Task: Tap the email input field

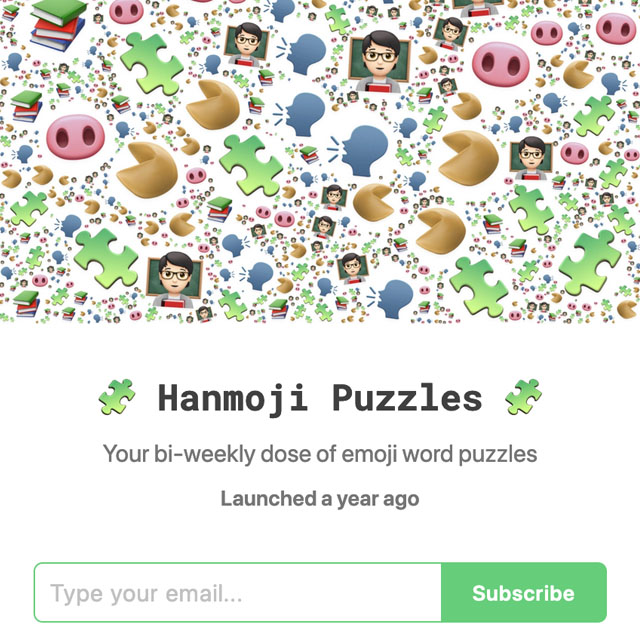Action: pyautogui.click(x=238, y=593)
